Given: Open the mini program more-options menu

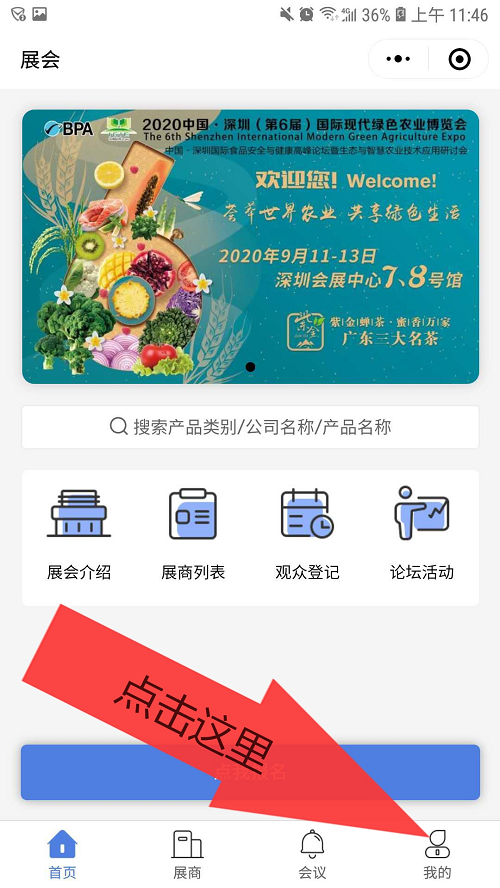Looking at the screenshot, I should 399,59.
